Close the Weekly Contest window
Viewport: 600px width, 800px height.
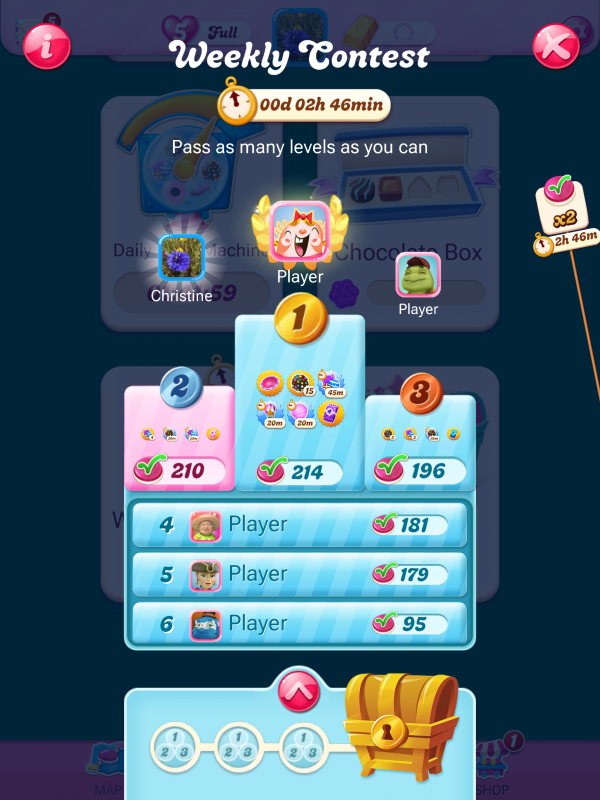[554, 46]
